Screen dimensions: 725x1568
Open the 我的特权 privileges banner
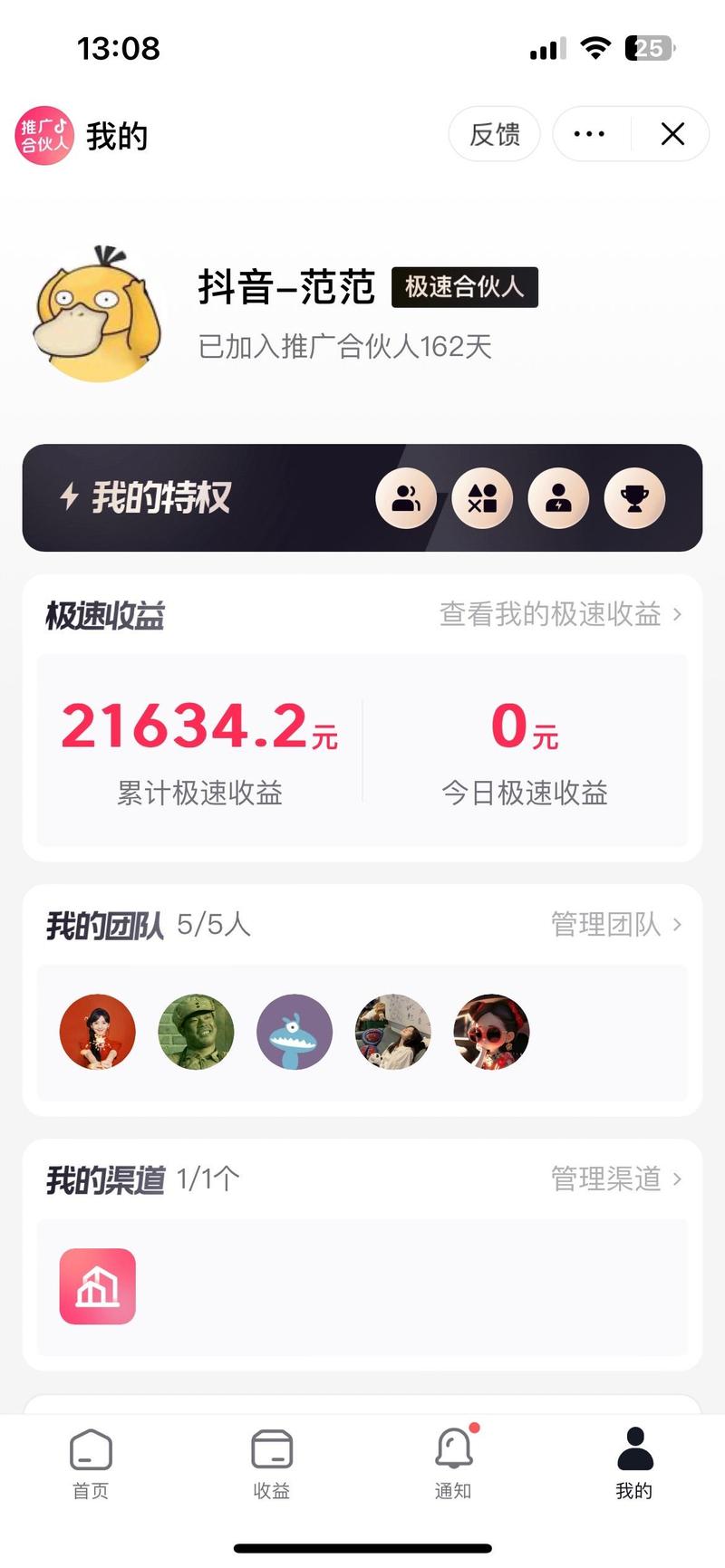coord(163,498)
